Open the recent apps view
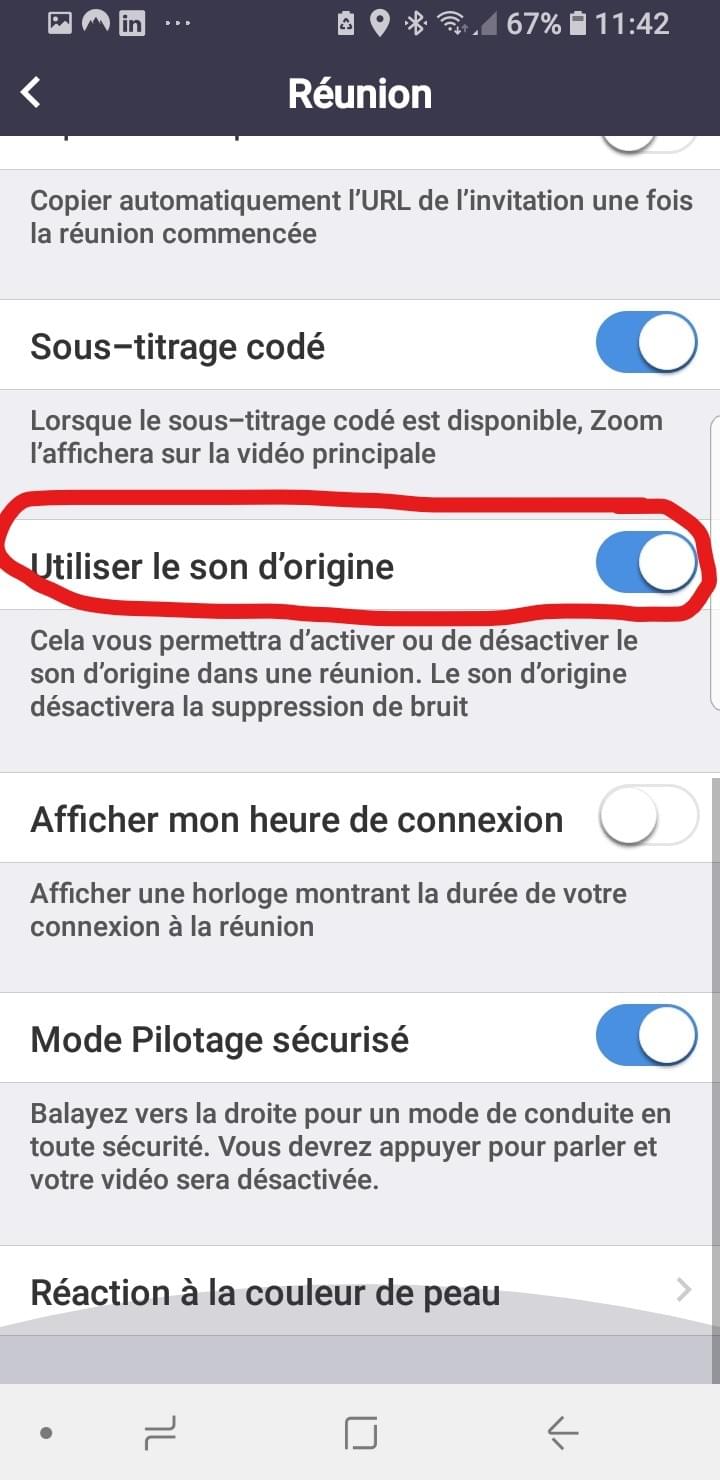 coord(160,1433)
